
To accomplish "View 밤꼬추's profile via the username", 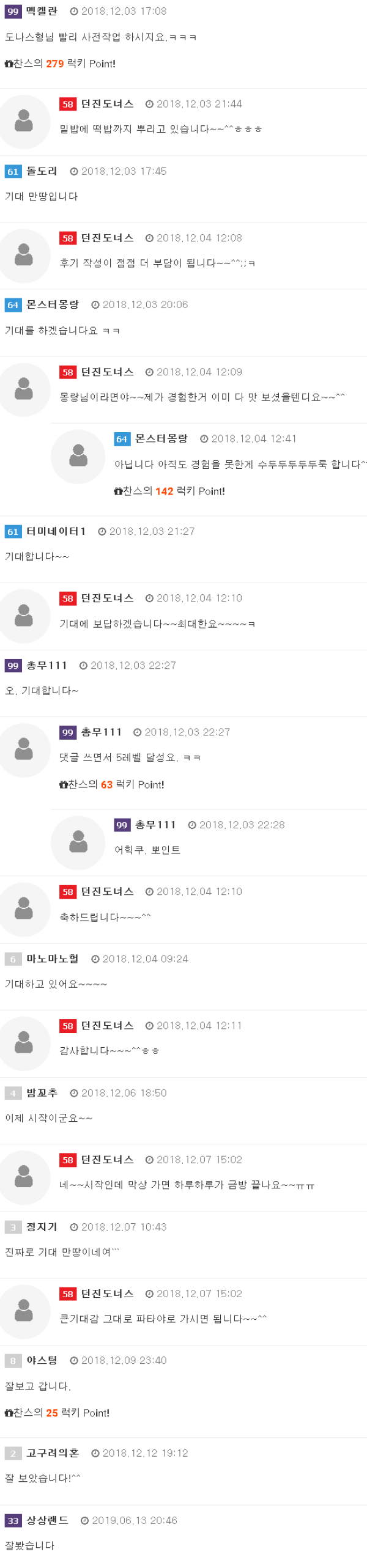I will (42, 1092).
